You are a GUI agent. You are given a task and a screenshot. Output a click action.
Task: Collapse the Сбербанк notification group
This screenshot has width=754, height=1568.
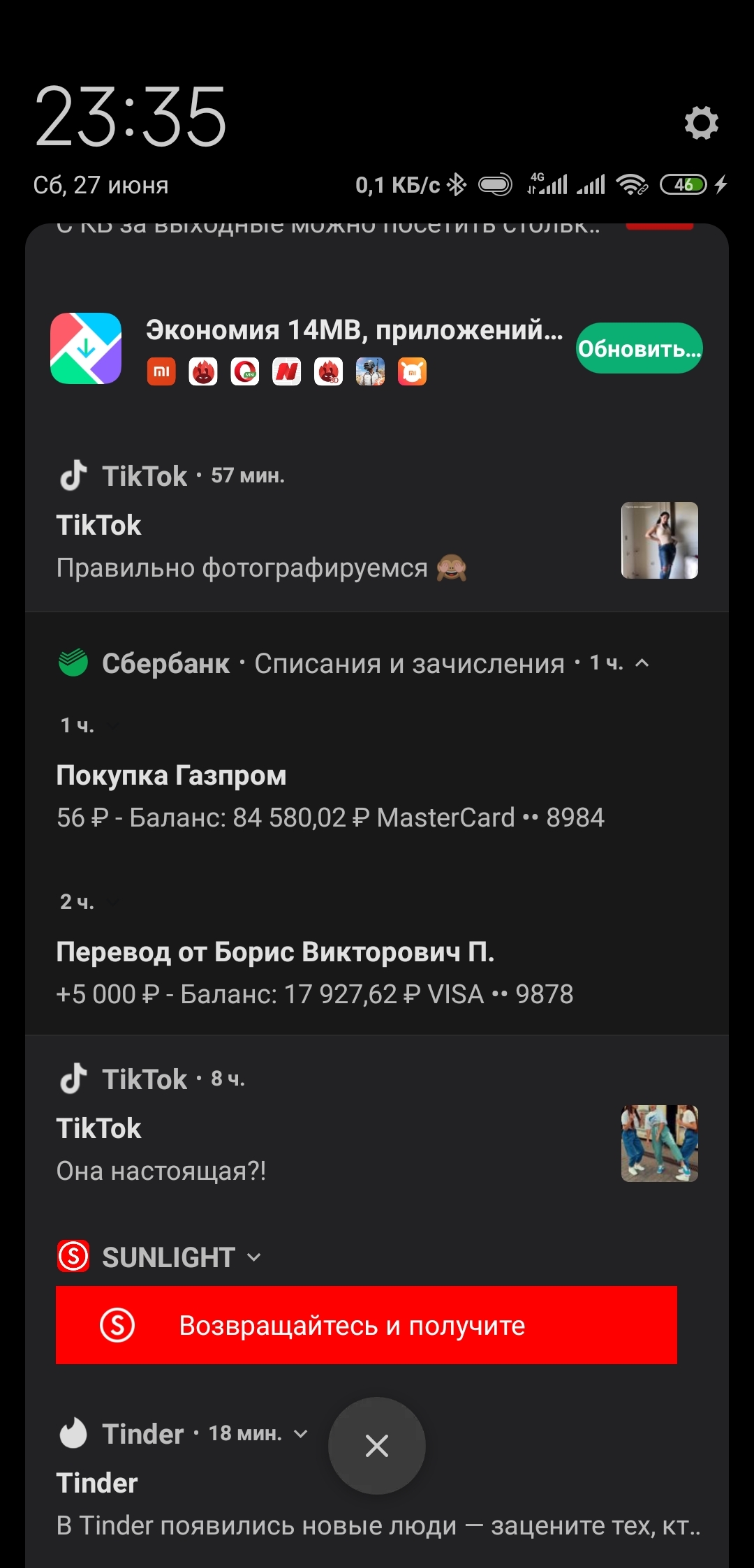pyautogui.click(x=642, y=663)
